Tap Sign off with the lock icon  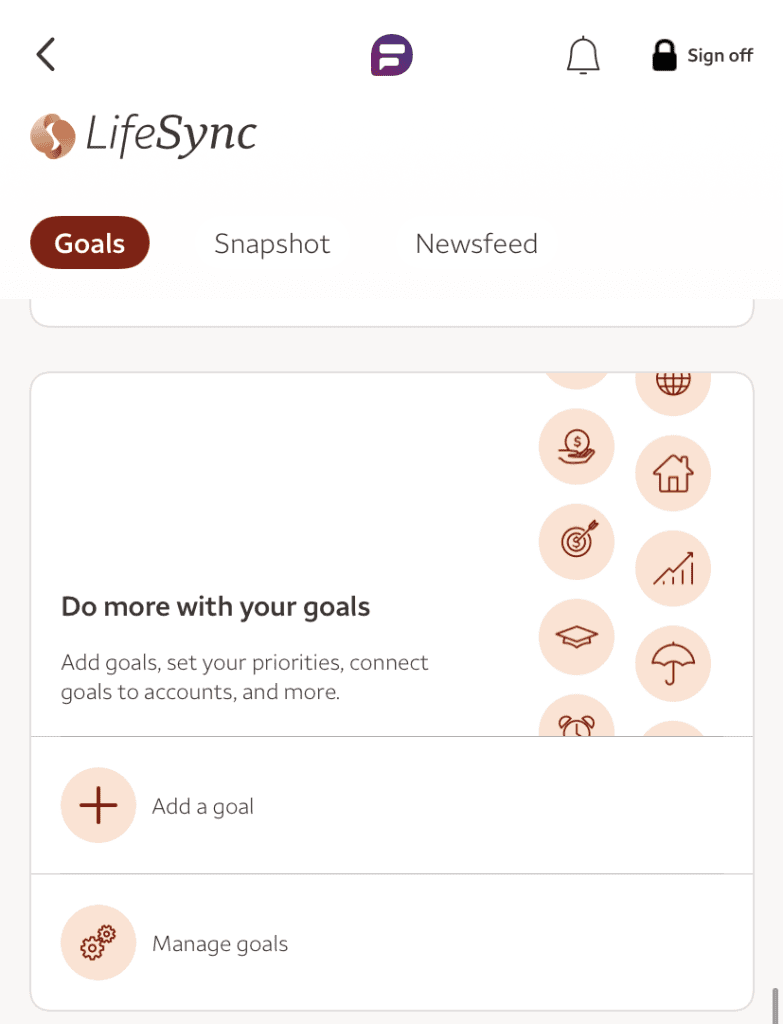click(702, 56)
